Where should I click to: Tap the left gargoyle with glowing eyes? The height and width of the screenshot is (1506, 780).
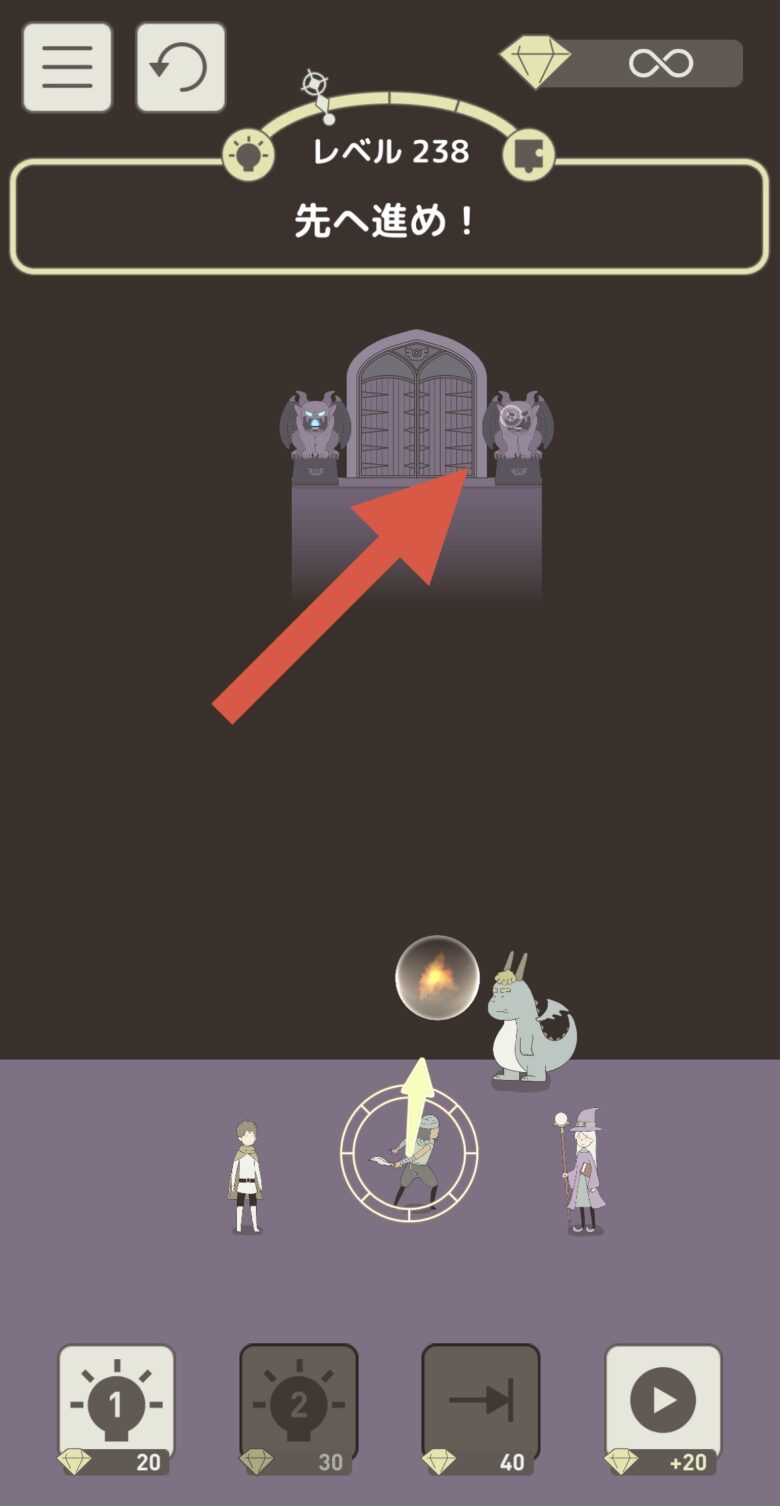coord(315,430)
